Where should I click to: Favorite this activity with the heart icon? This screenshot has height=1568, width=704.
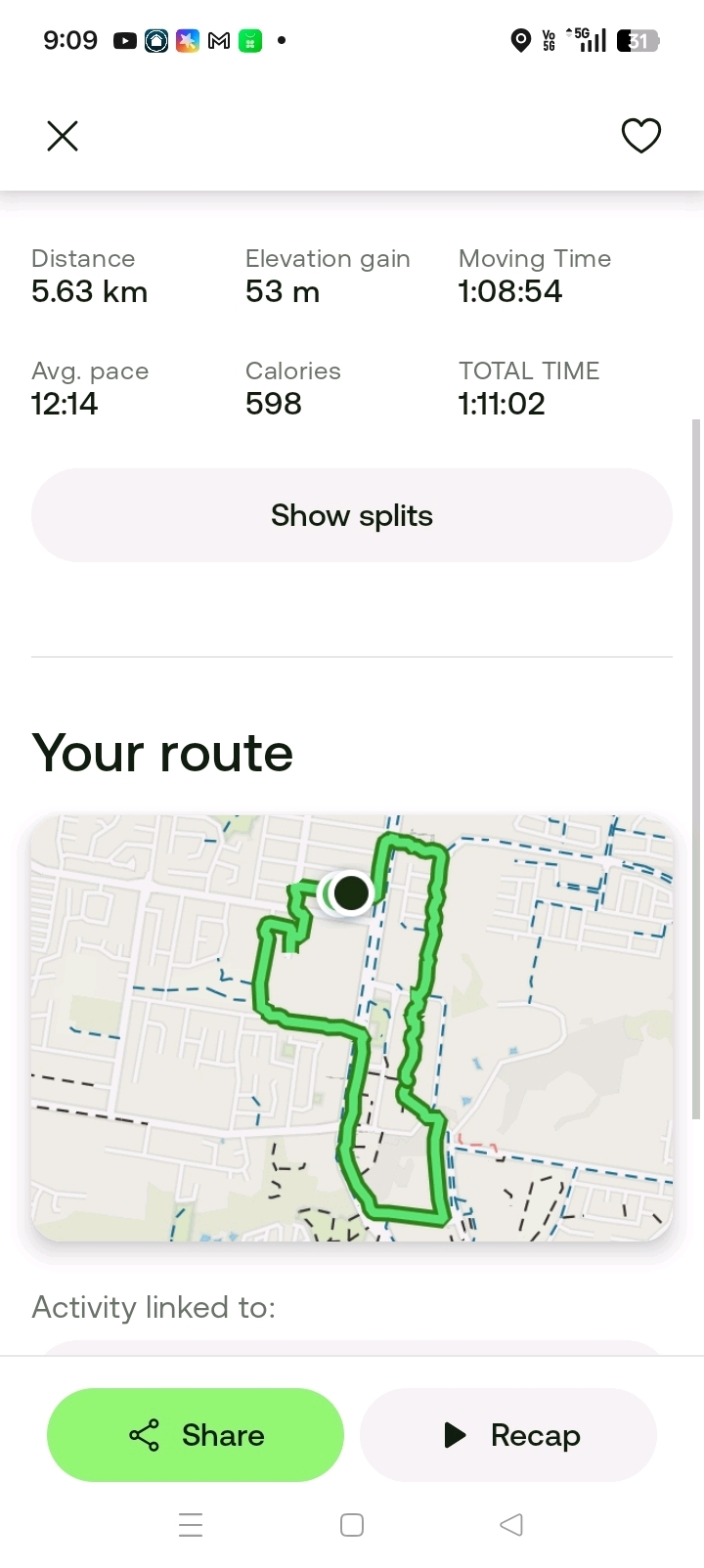641,136
